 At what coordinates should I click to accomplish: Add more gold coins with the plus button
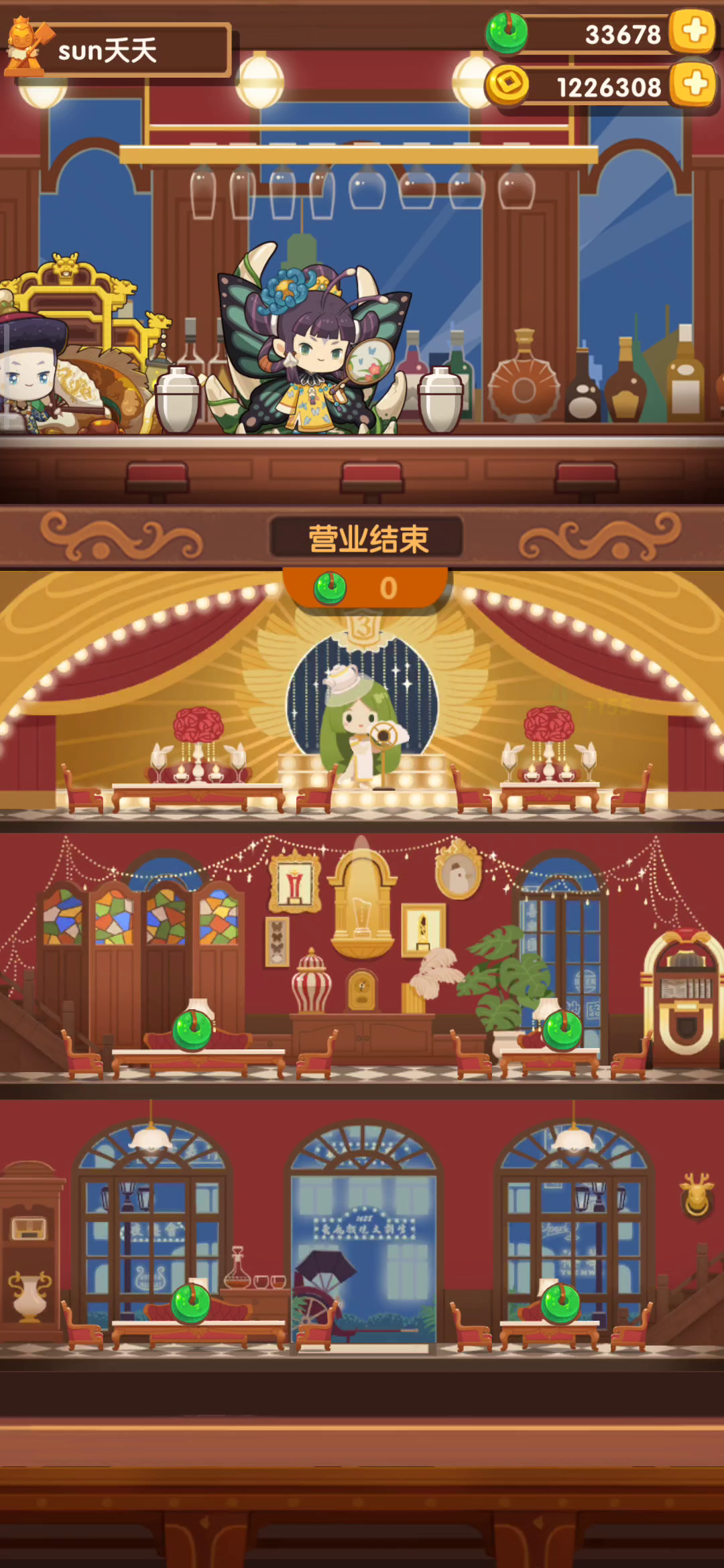pos(694,84)
